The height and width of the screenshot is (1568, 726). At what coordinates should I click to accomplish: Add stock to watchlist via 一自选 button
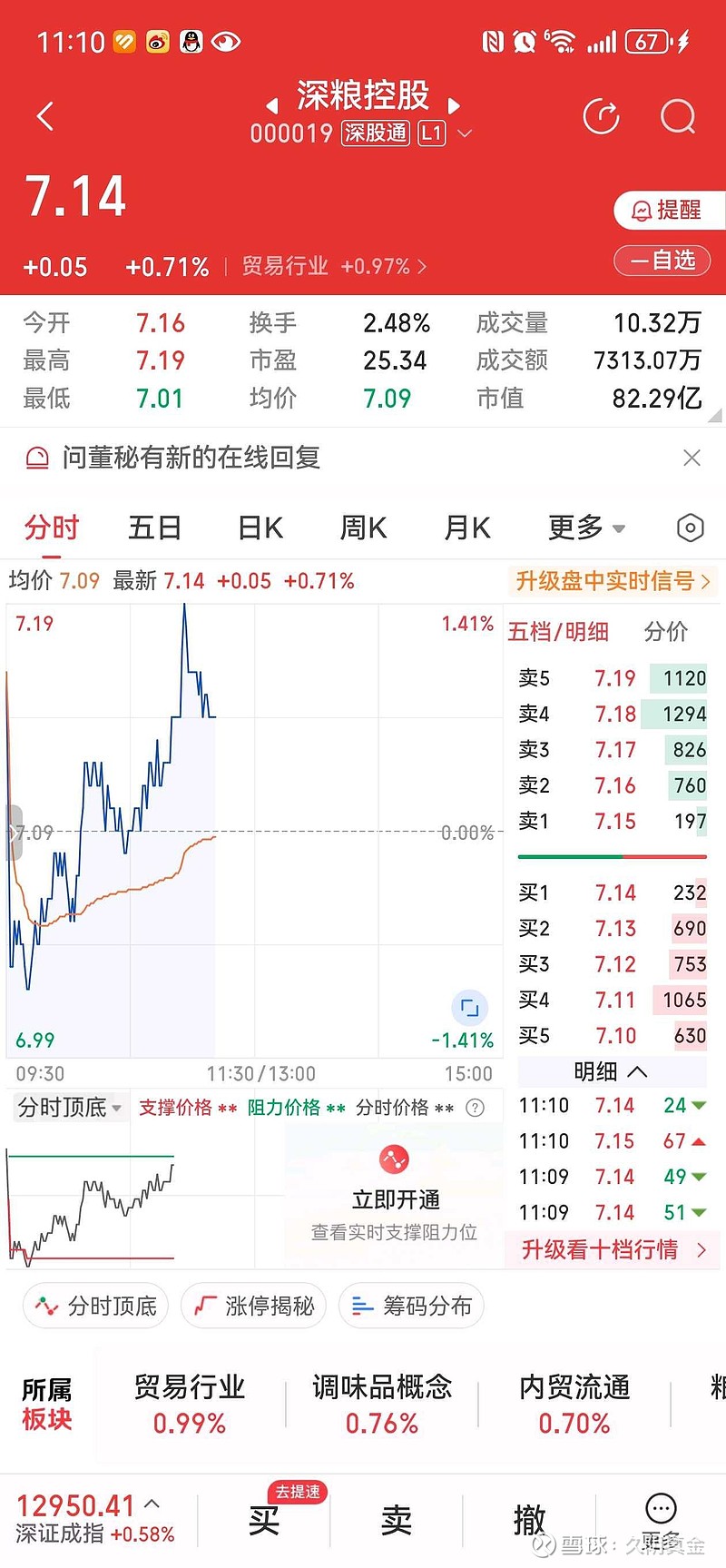tap(662, 261)
